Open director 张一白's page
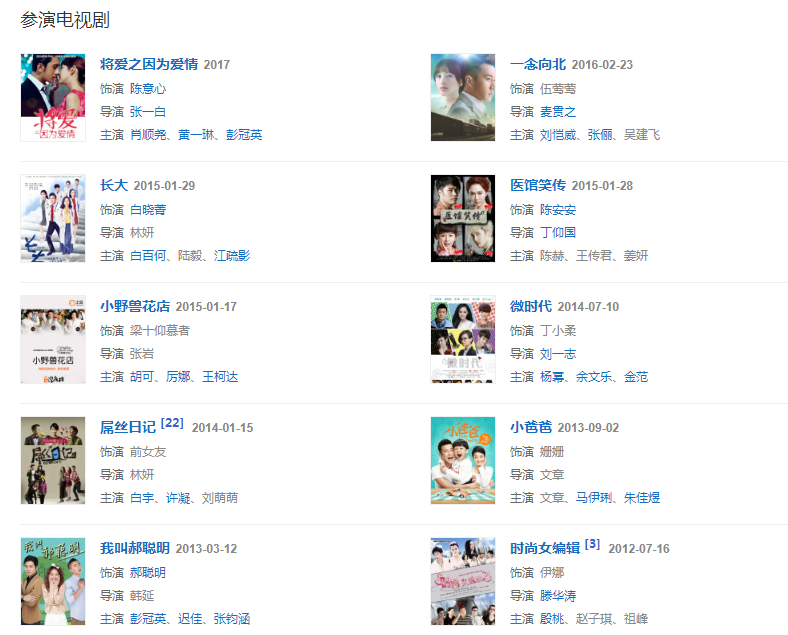This screenshot has width=788, height=635. (148, 112)
